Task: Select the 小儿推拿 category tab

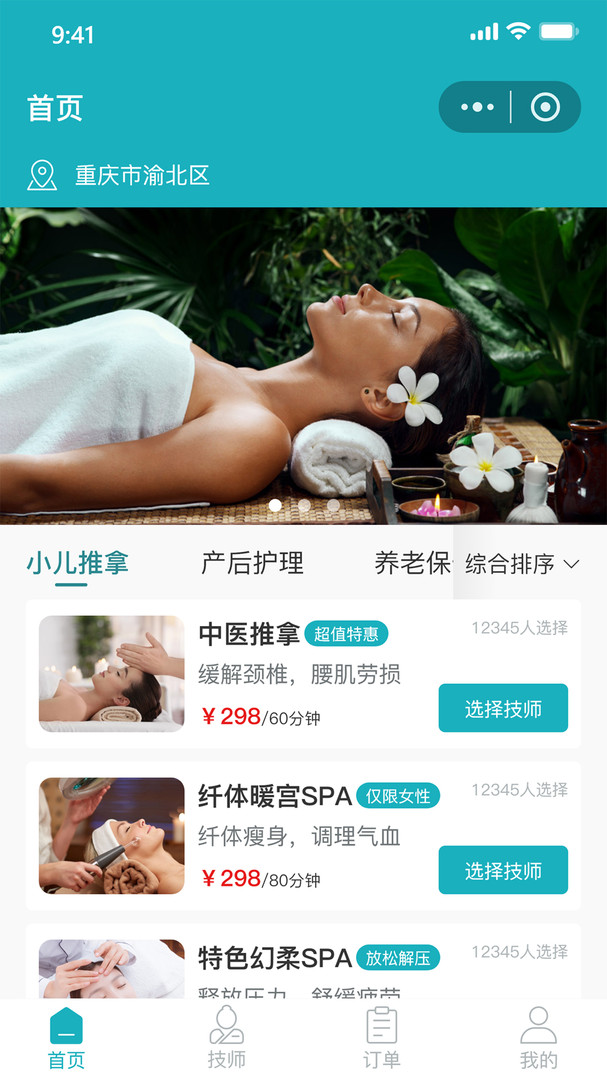Action: click(77, 563)
